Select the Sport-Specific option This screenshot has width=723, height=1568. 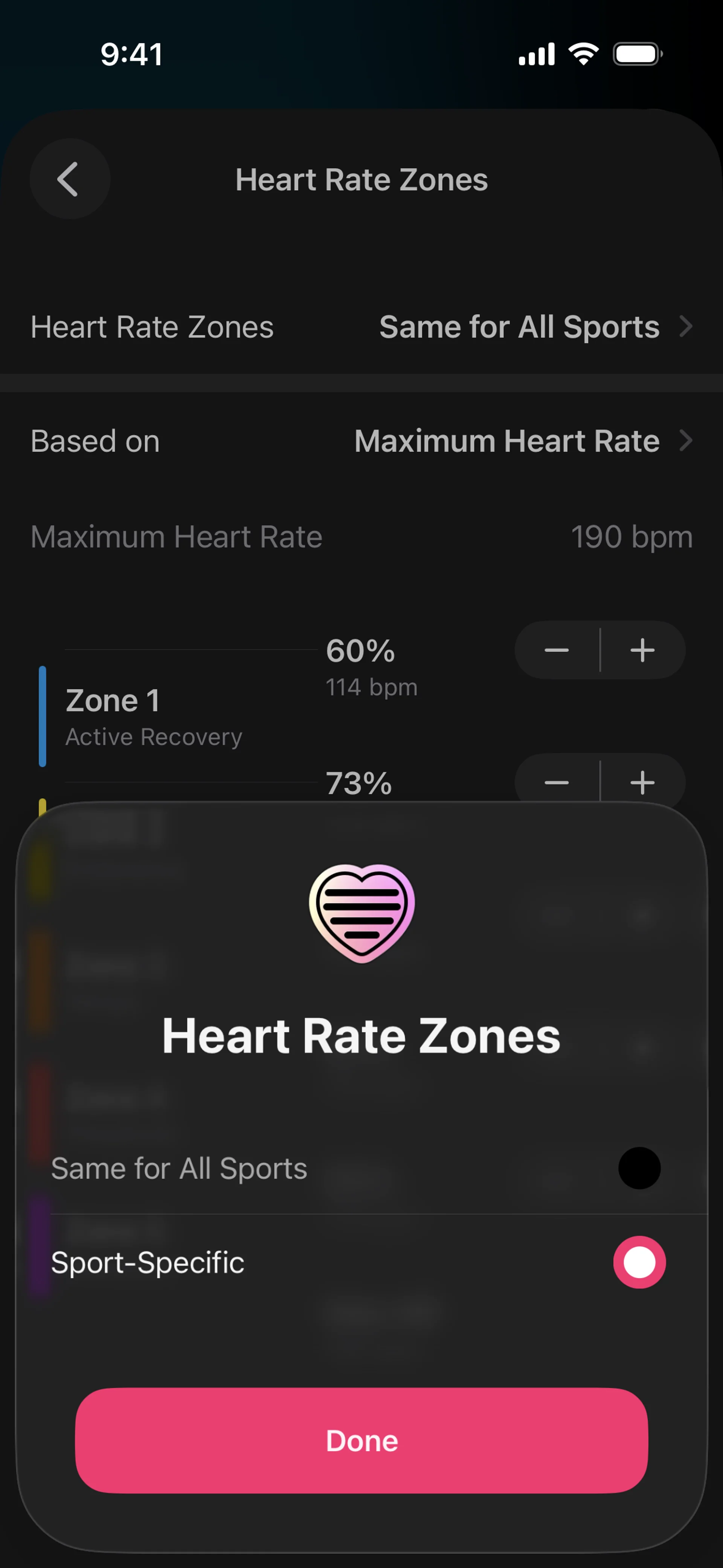click(x=639, y=1262)
